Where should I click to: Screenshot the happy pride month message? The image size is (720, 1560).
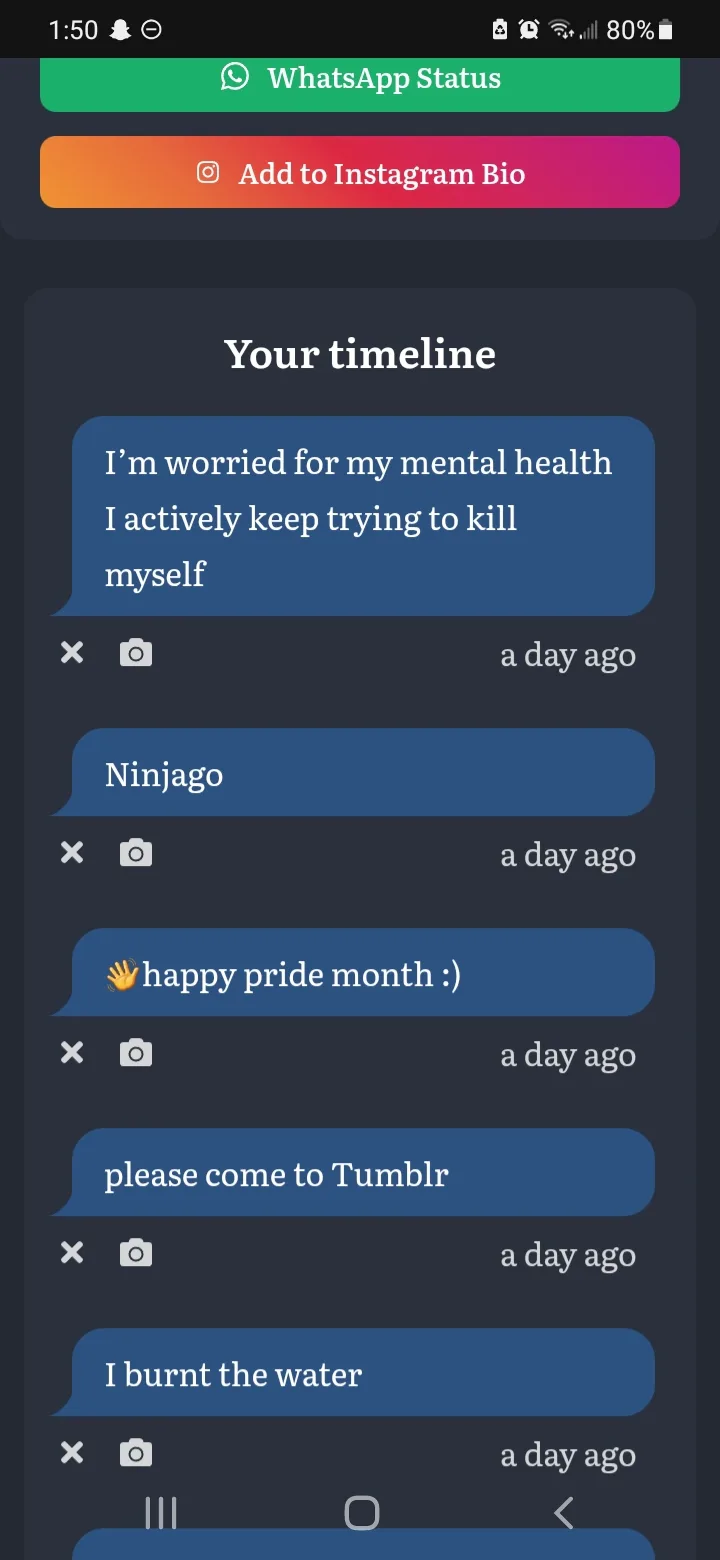click(136, 1053)
